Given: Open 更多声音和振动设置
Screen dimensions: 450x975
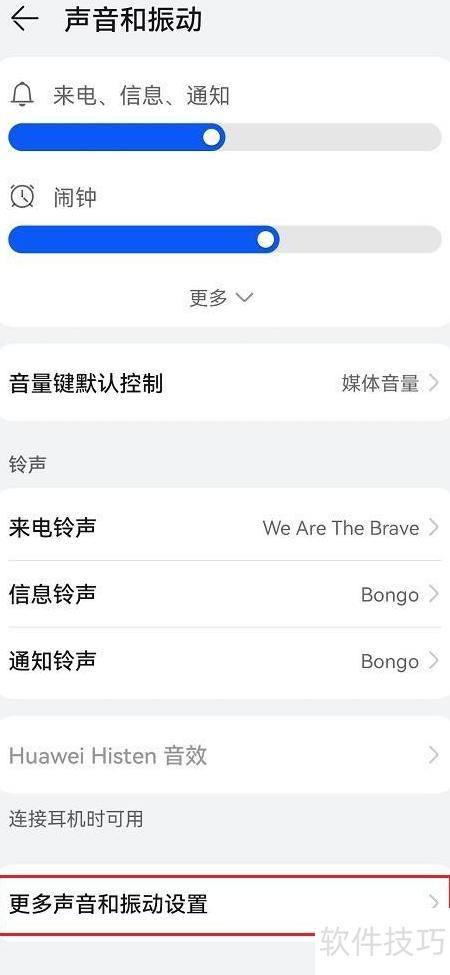Looking at the screenshot, I should pyautogui.click(x=224, y=903).
